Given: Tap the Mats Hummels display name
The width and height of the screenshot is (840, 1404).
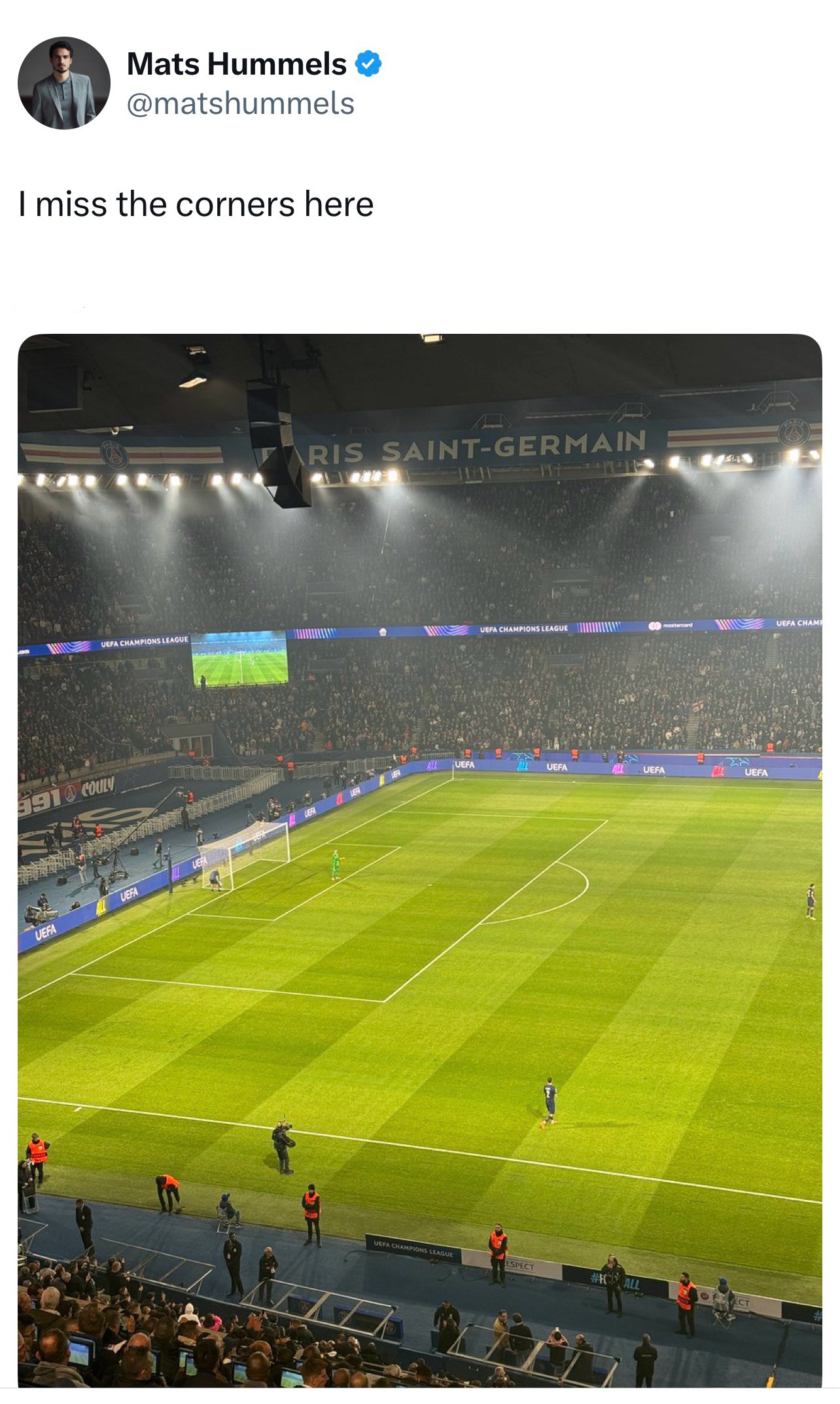Looking at the screenshot, I should tap(236, 63).
